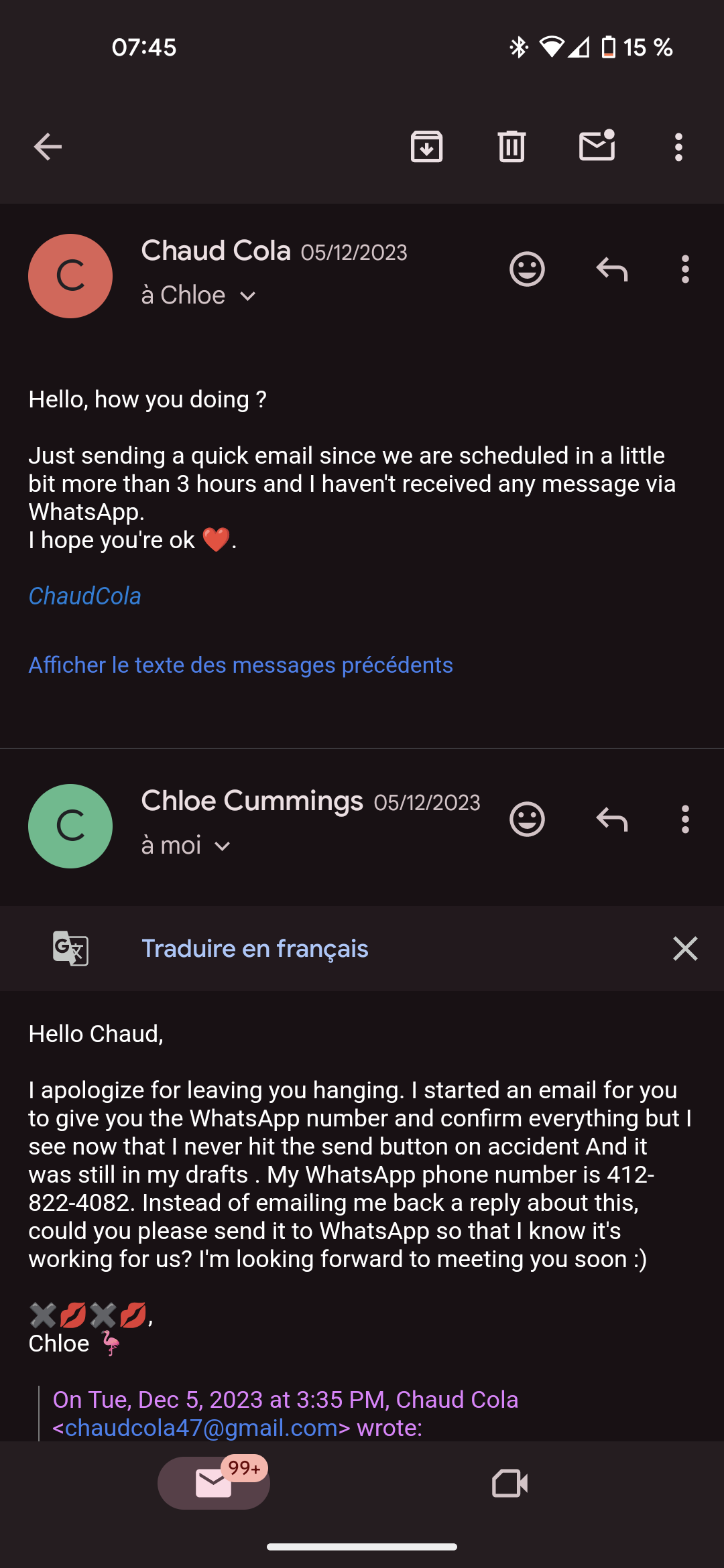Open more options for Chaud Cola's message
This screenshot has height=1568, width=724.
pyautogui.click(x=684, y=269)
